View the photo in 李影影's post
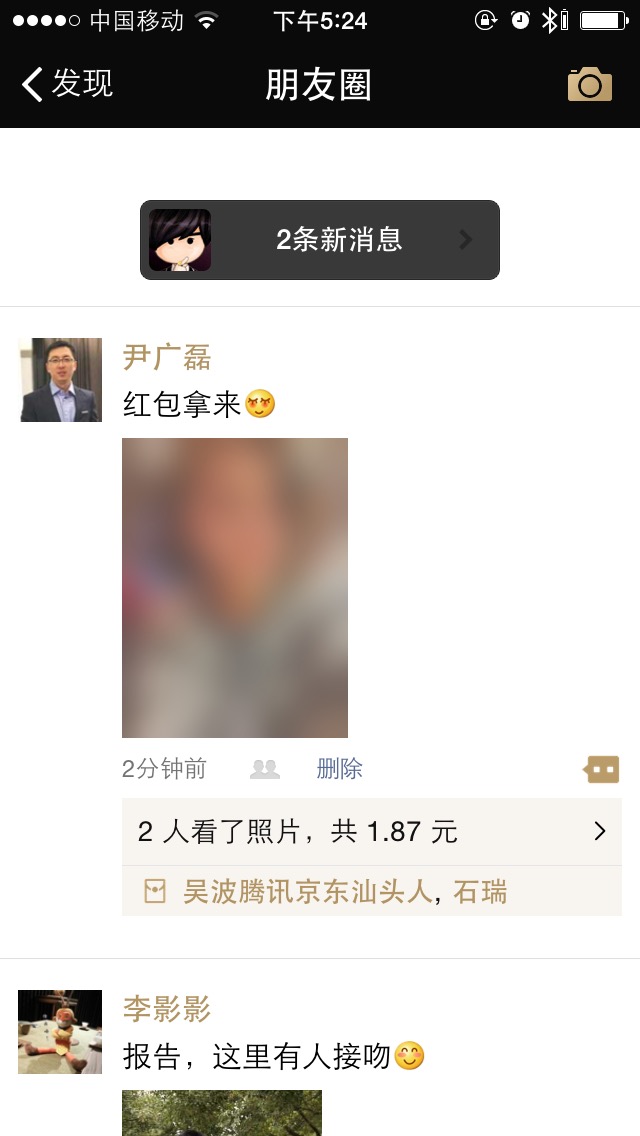The height and width of the screenshot is (1136, 640). coord(222,1113)
